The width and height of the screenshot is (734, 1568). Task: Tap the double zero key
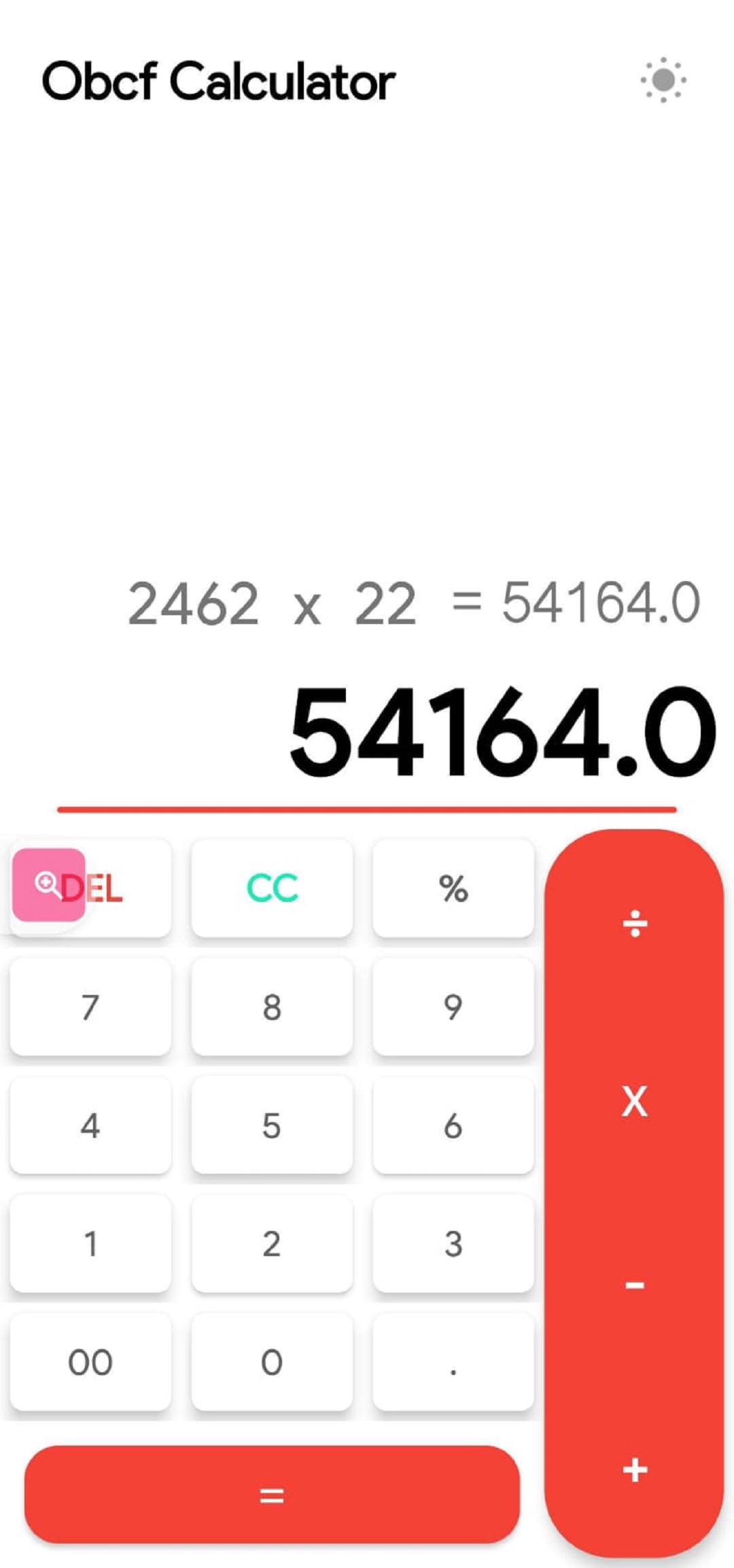pos(90,1362)
